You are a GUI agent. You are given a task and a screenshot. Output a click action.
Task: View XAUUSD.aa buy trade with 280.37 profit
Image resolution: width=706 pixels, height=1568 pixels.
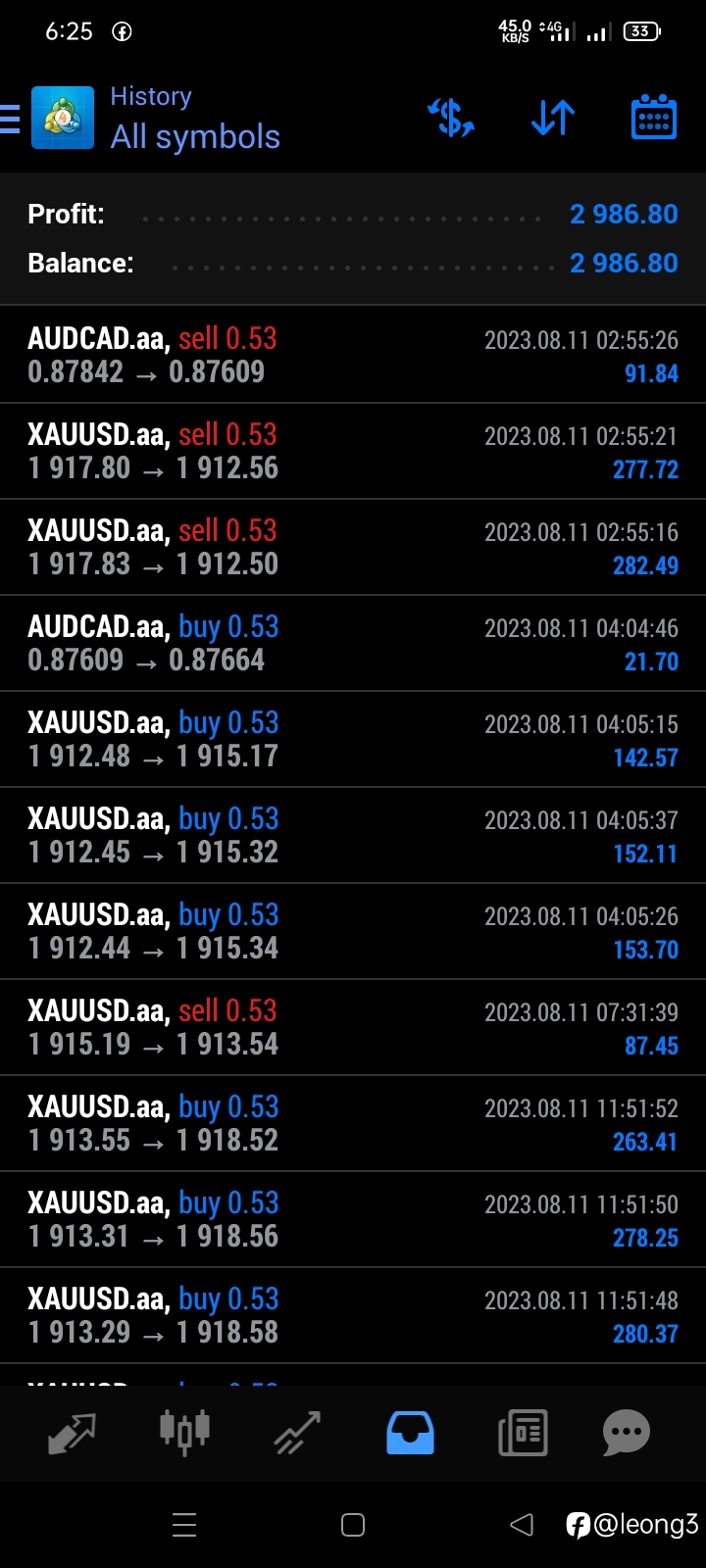click(353, 1315)
